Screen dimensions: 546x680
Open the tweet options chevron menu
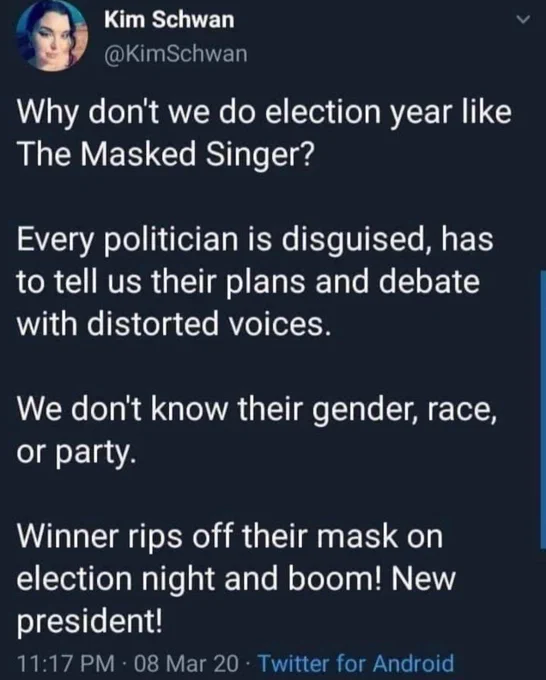(x=523, y=20)
